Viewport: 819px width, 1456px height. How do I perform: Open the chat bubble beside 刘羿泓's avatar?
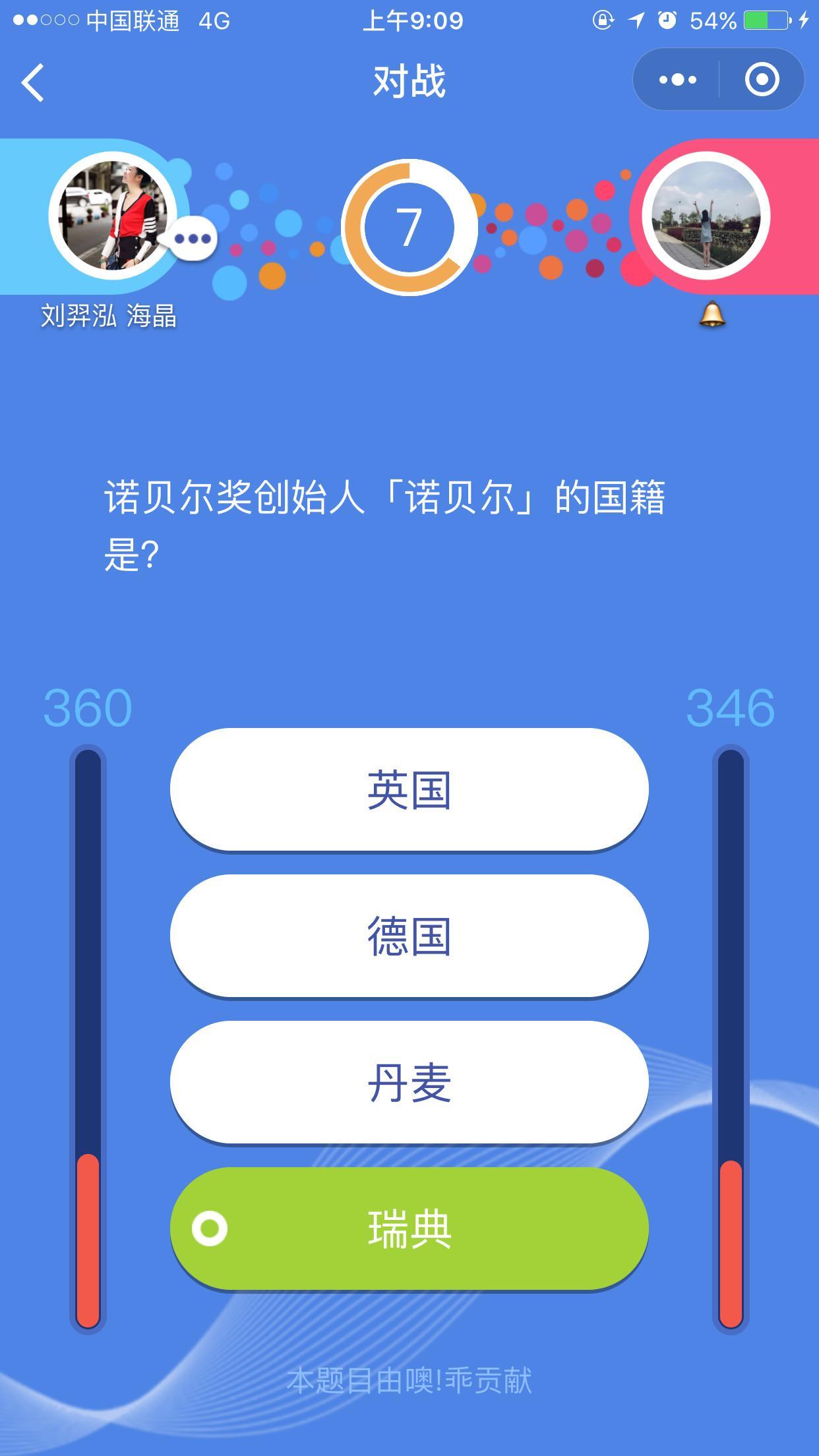(192, 239)
